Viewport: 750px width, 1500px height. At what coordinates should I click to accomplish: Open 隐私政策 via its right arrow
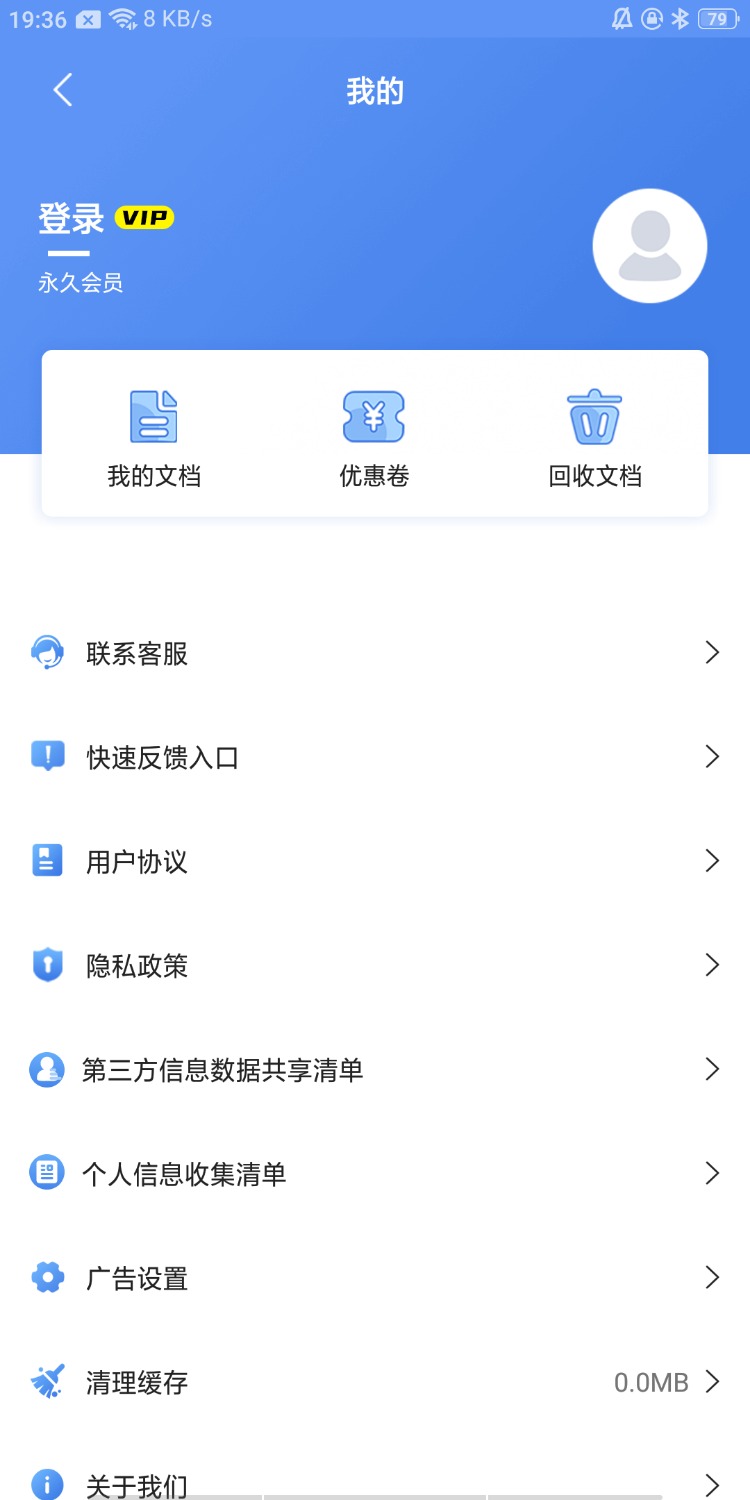pyautogui.click(x=712, y=965)
